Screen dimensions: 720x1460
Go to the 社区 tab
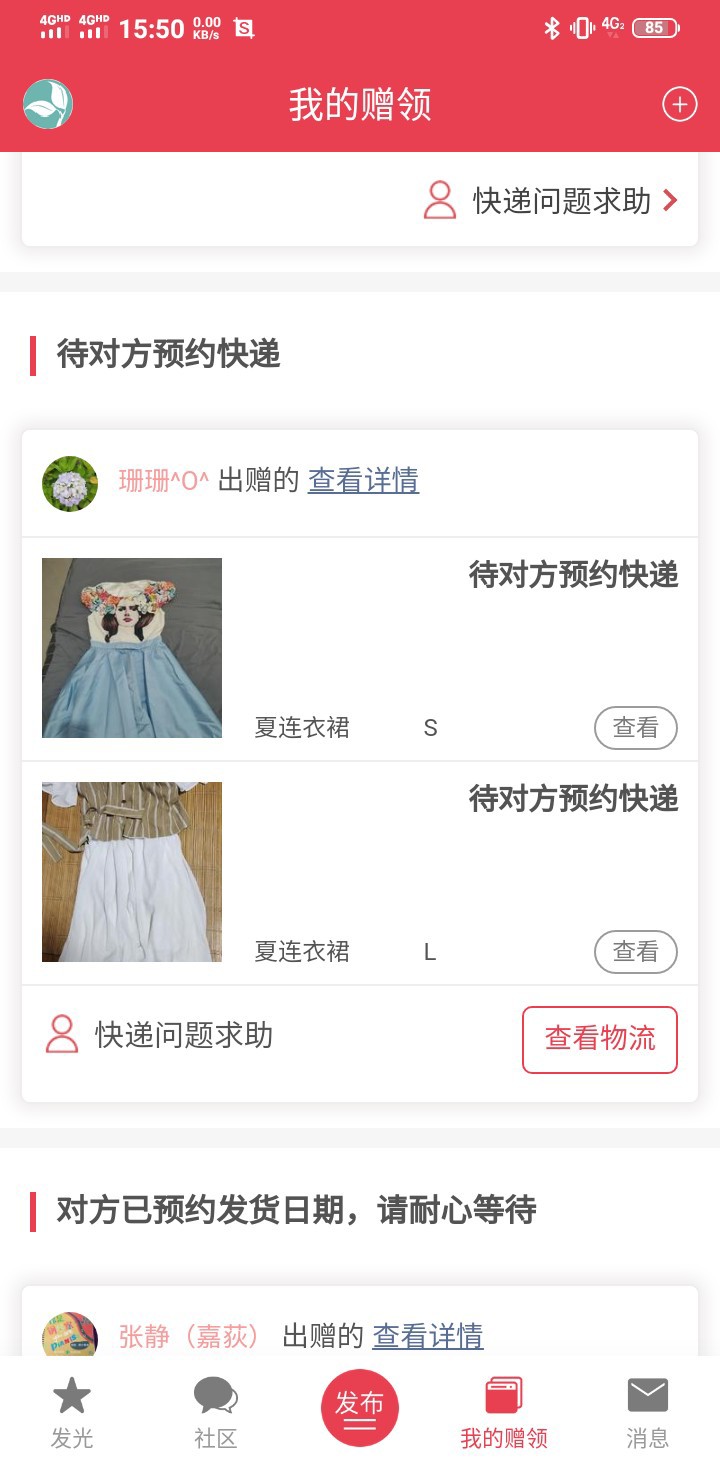point(216,1411)
